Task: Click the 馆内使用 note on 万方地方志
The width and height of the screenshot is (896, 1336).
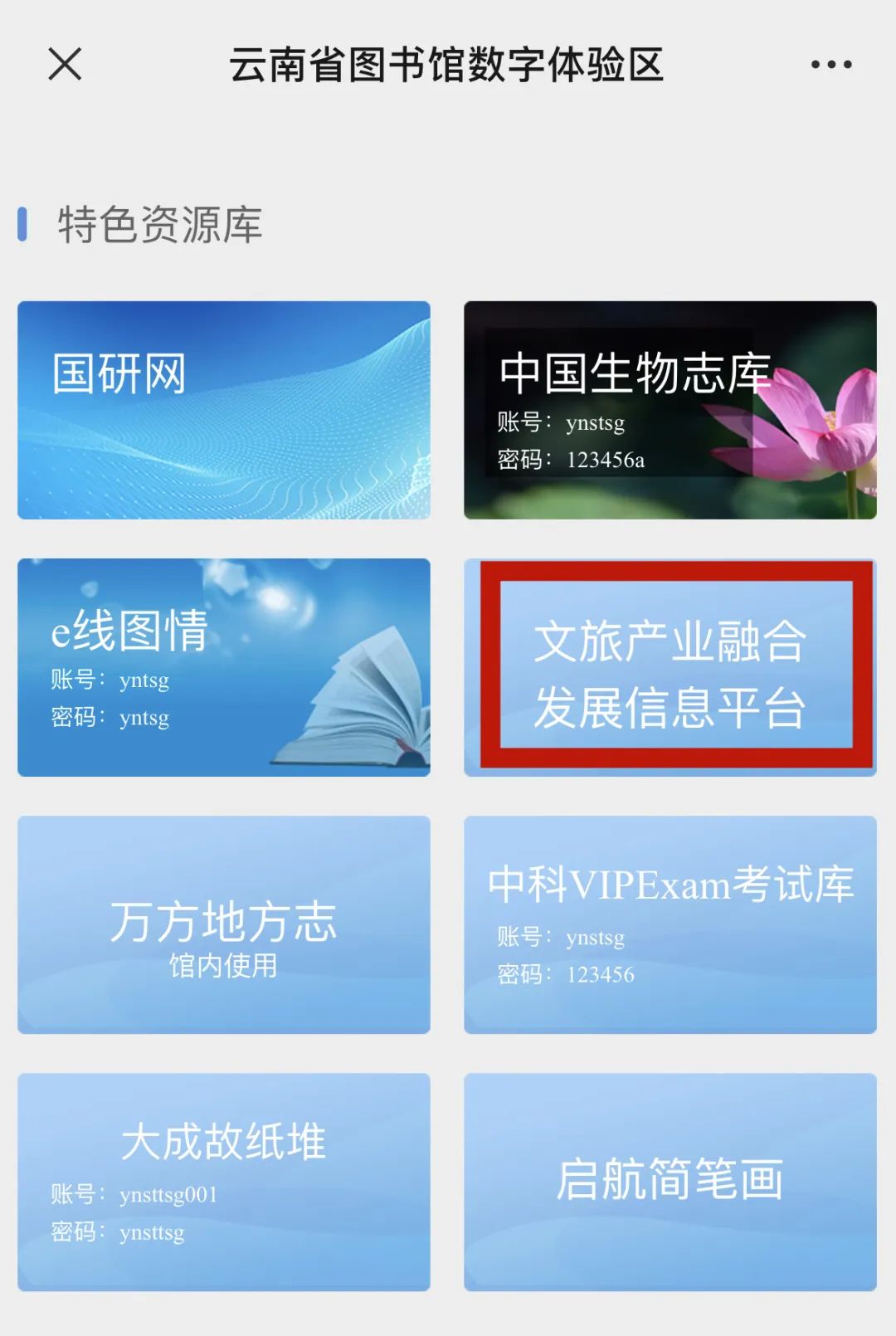Action: coord(224,965)
